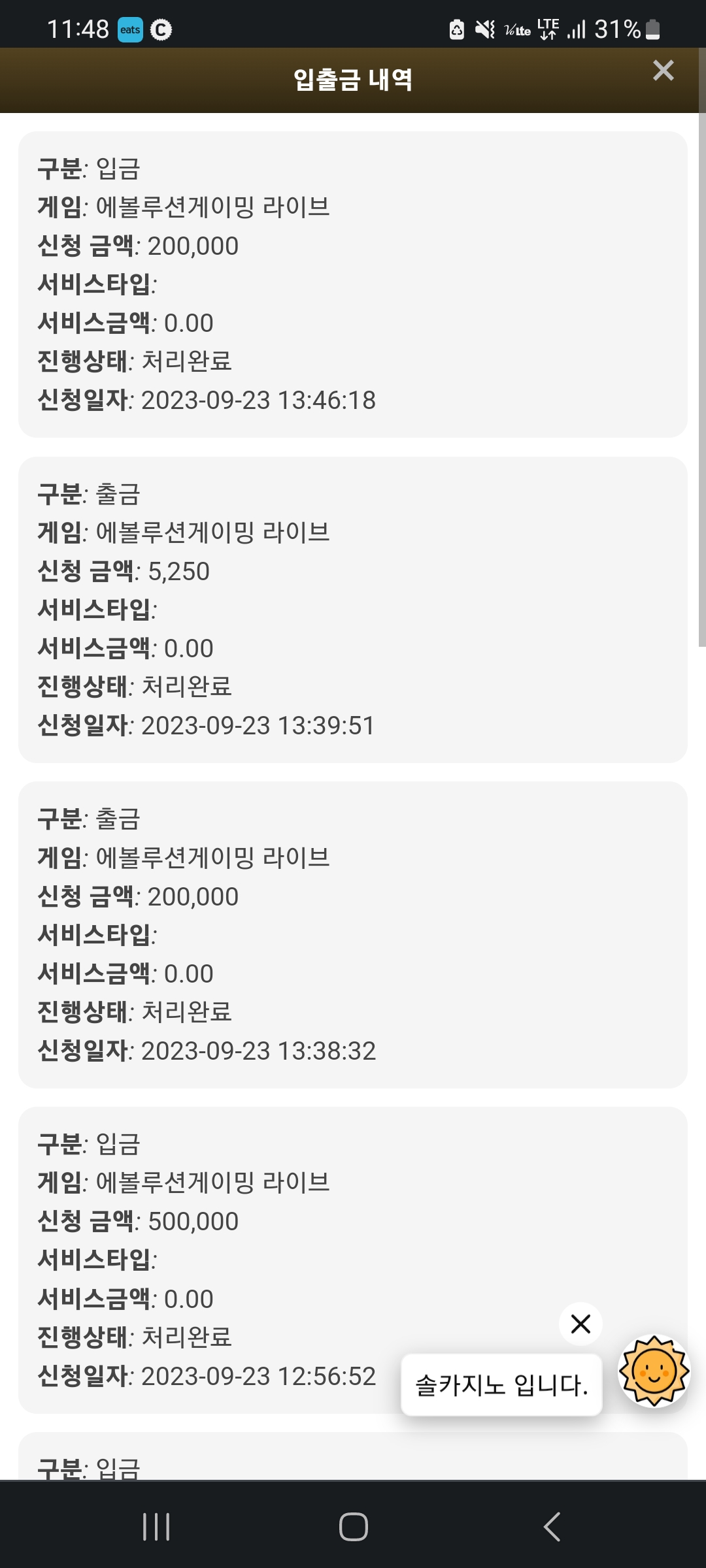Open the sun mascot chat assistant
This screenshot has width=706, height=1568.
654,1371
